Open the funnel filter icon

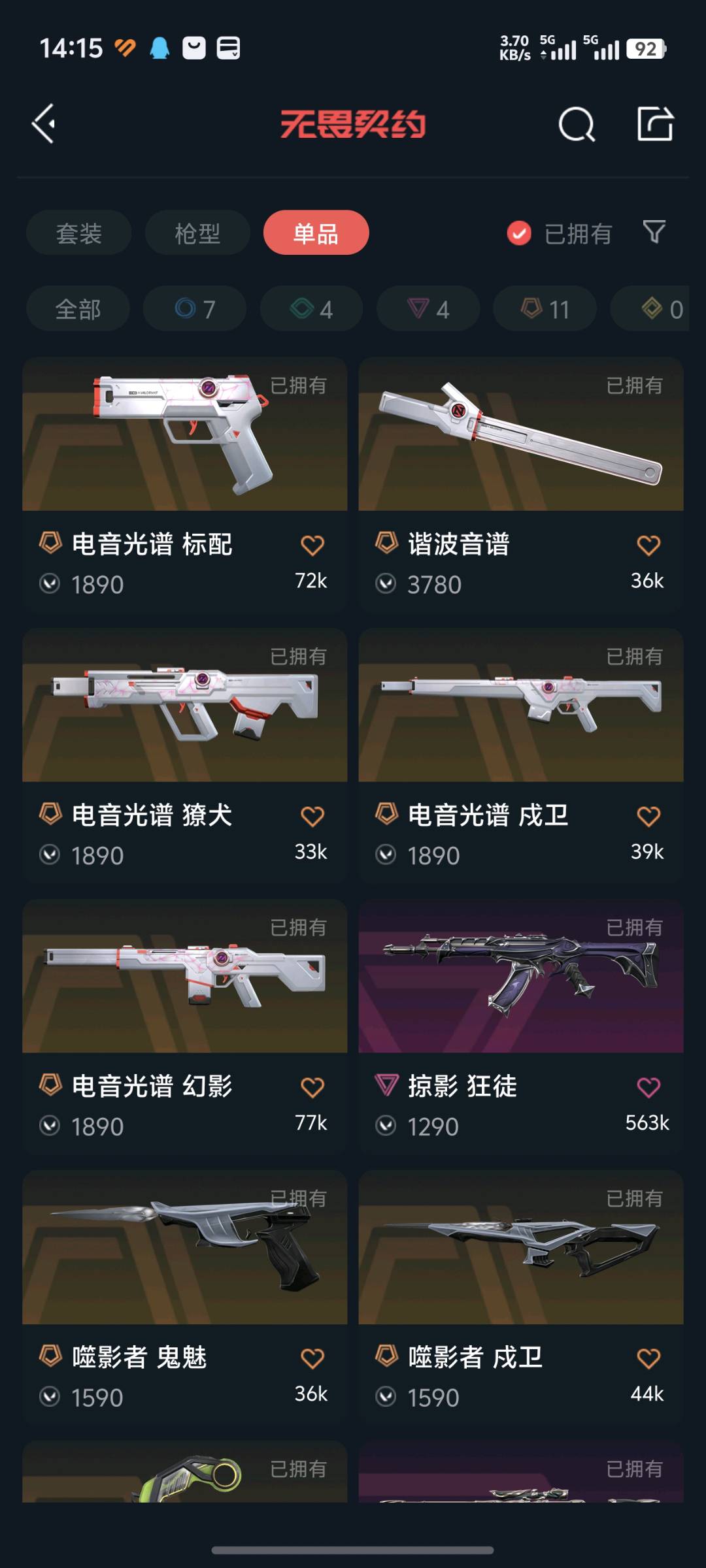[654, 232]
